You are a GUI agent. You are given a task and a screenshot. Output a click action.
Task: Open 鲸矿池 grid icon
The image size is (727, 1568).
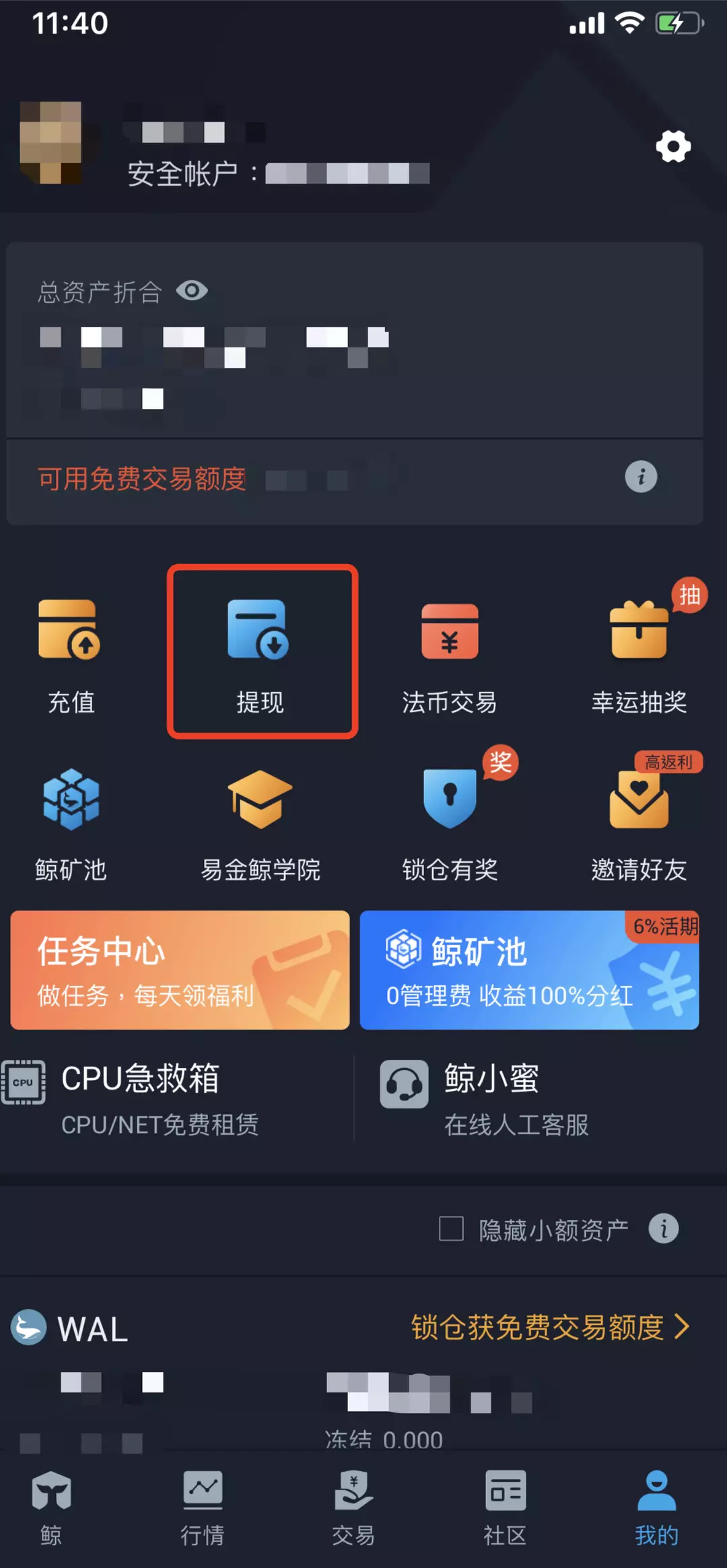click(71, 822)
